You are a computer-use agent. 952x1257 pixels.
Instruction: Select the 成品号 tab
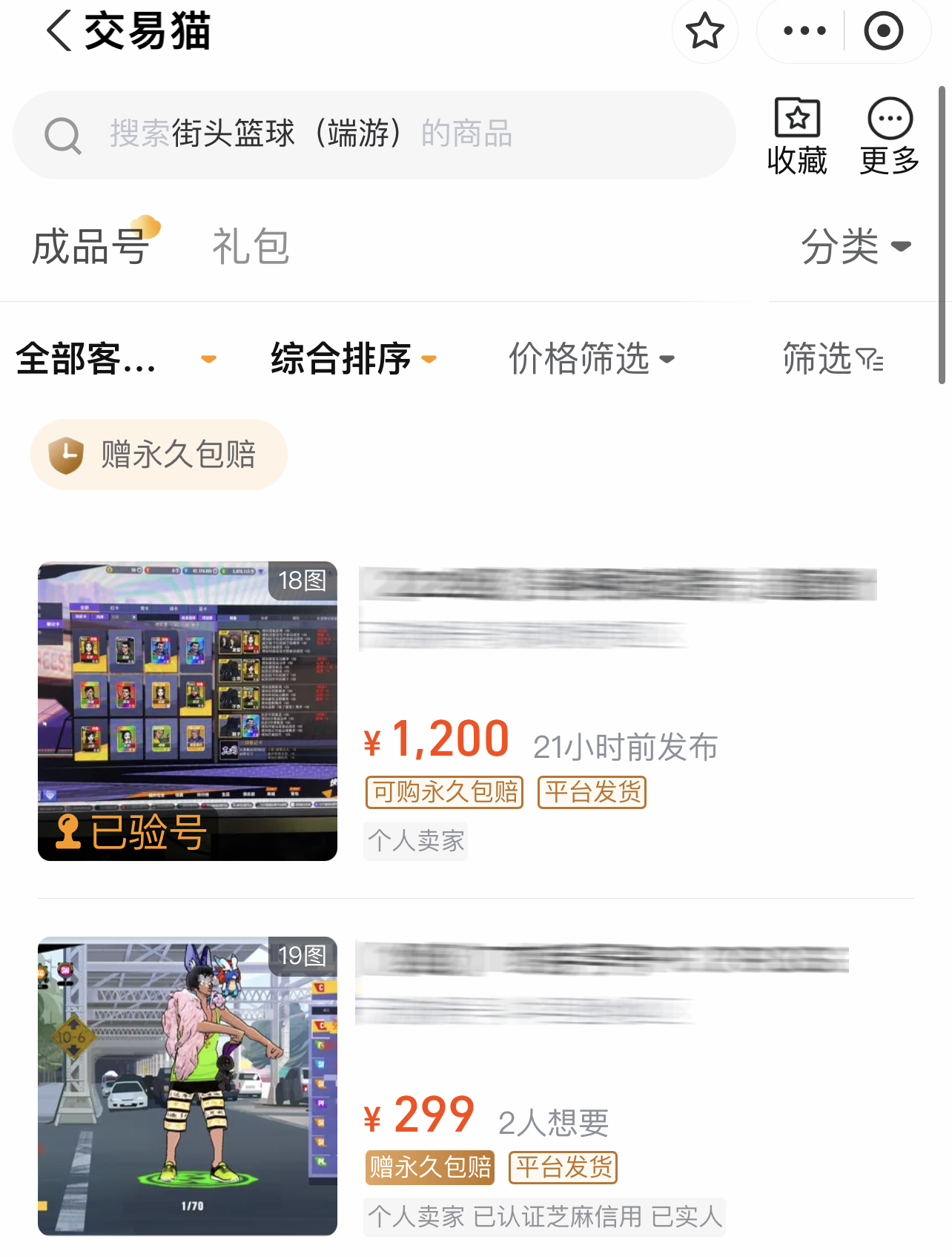pos(90,246)
